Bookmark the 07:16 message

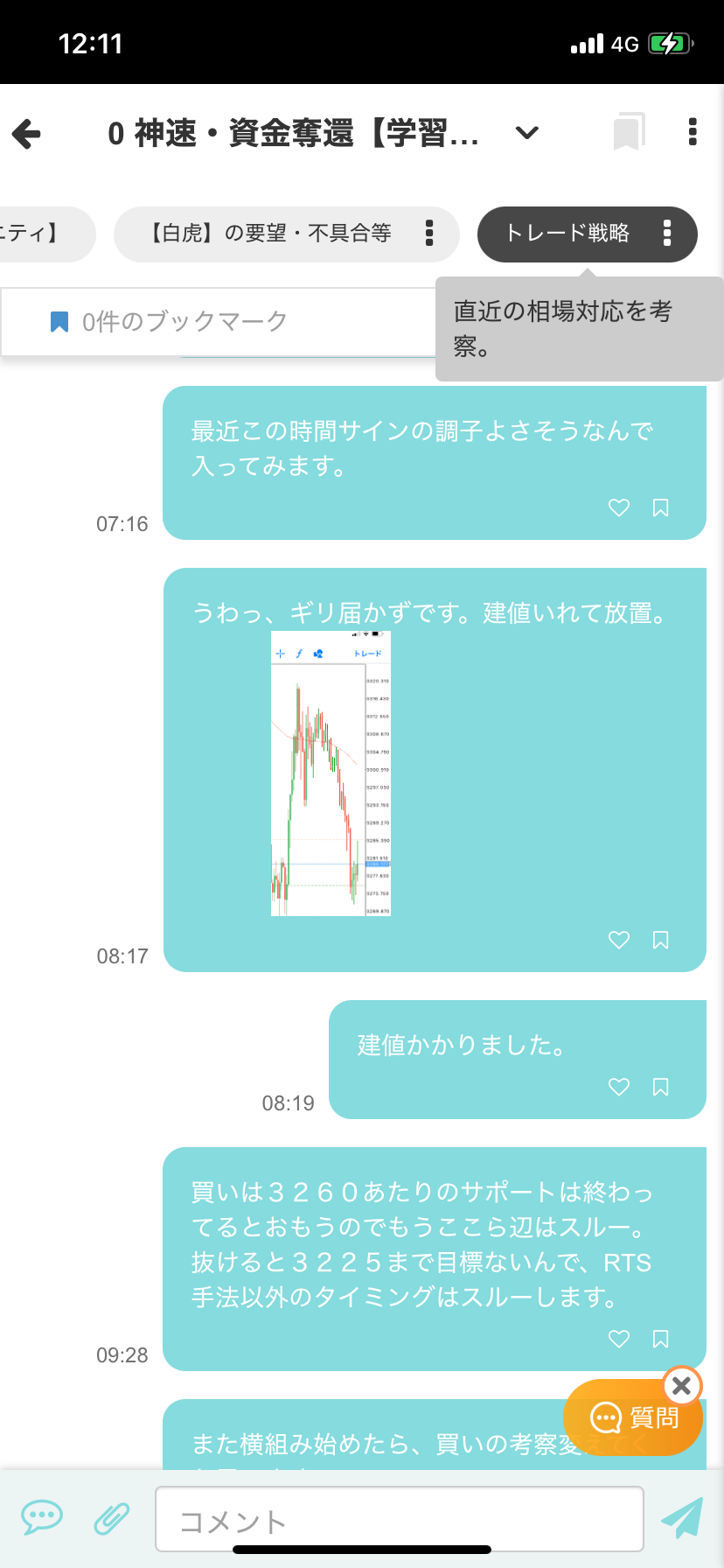point(661,507)
